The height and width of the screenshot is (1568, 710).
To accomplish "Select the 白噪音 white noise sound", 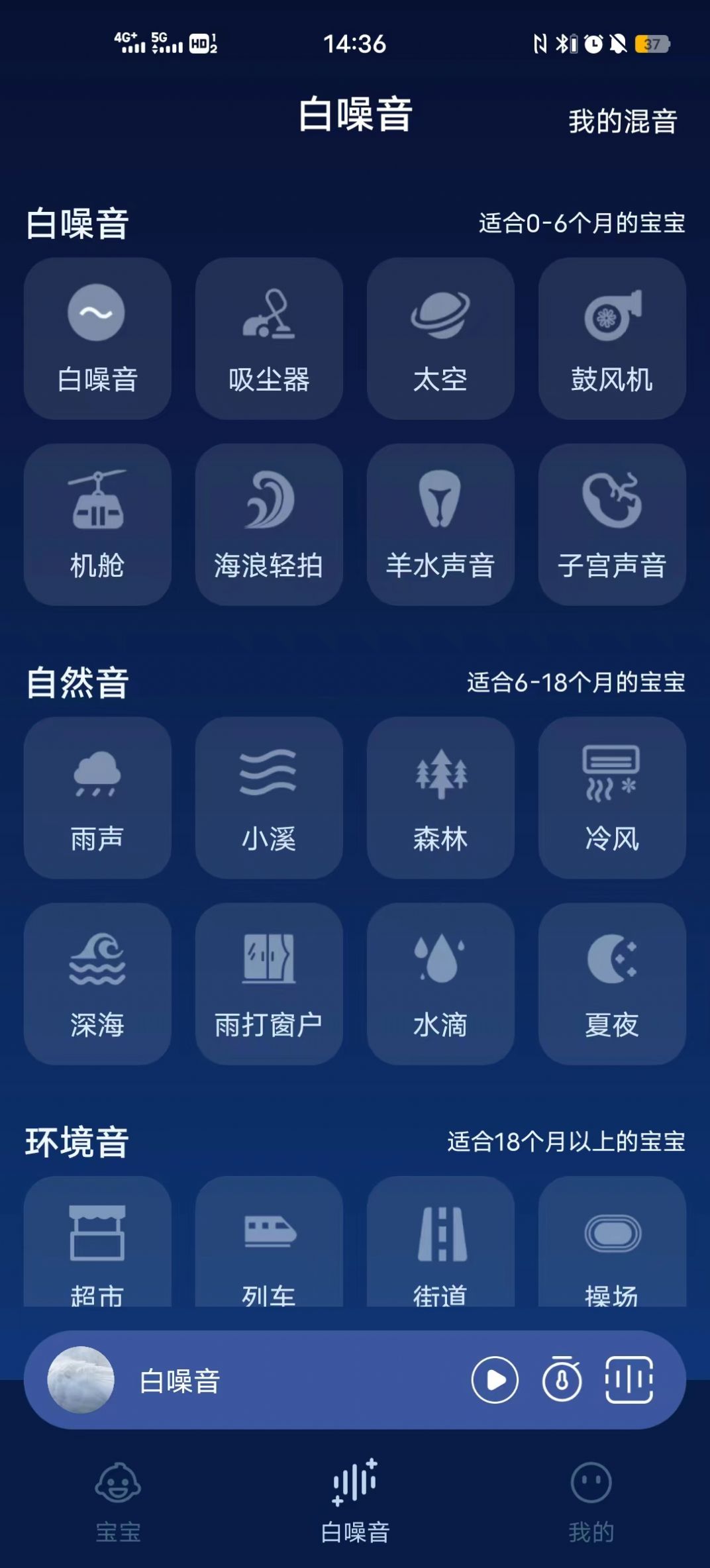I will pyautogui.click(x=97, y=338).
